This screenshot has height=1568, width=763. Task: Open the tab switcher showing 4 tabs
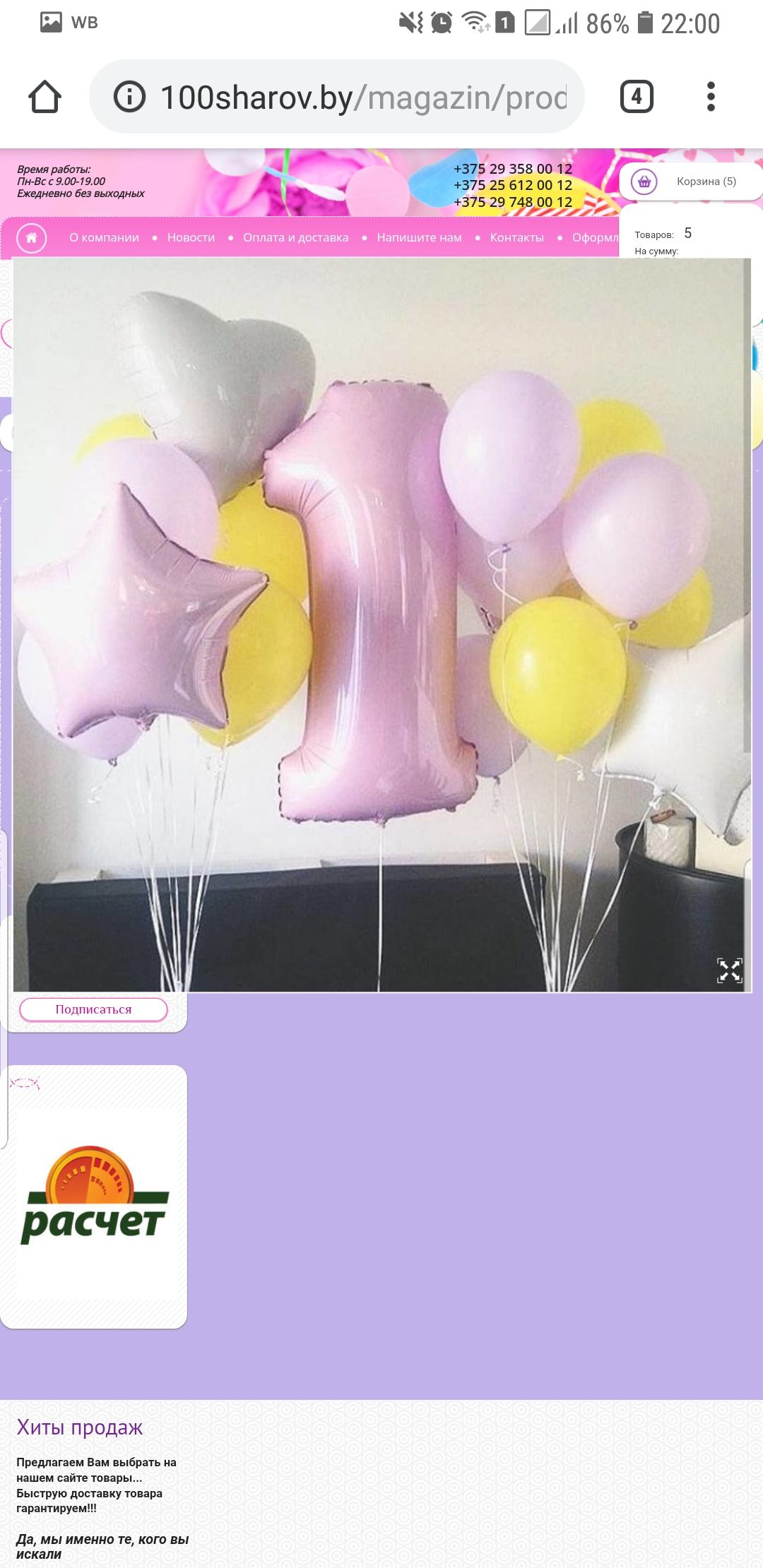click(x=636, y=97)
